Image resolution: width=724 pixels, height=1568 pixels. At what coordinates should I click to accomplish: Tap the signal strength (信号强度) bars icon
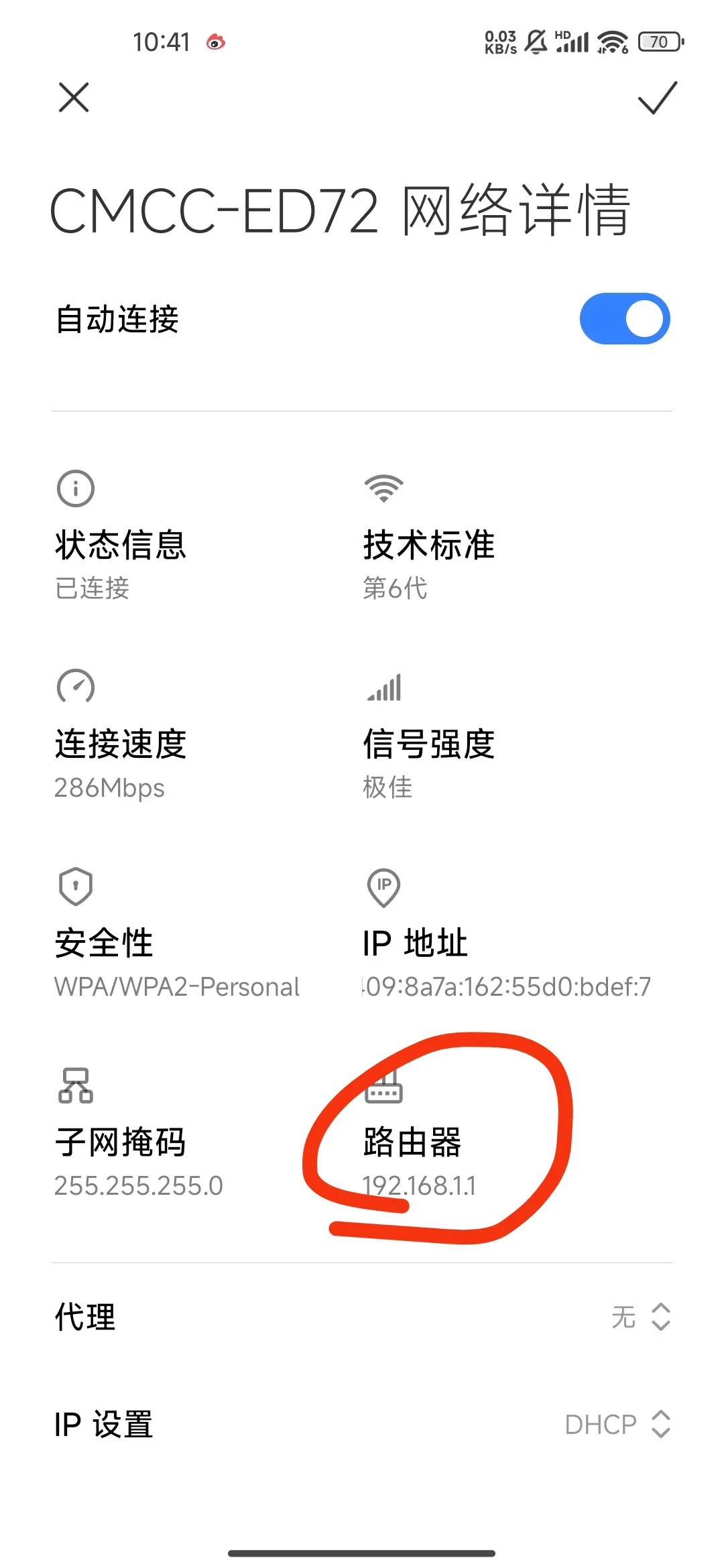[383, 687]
